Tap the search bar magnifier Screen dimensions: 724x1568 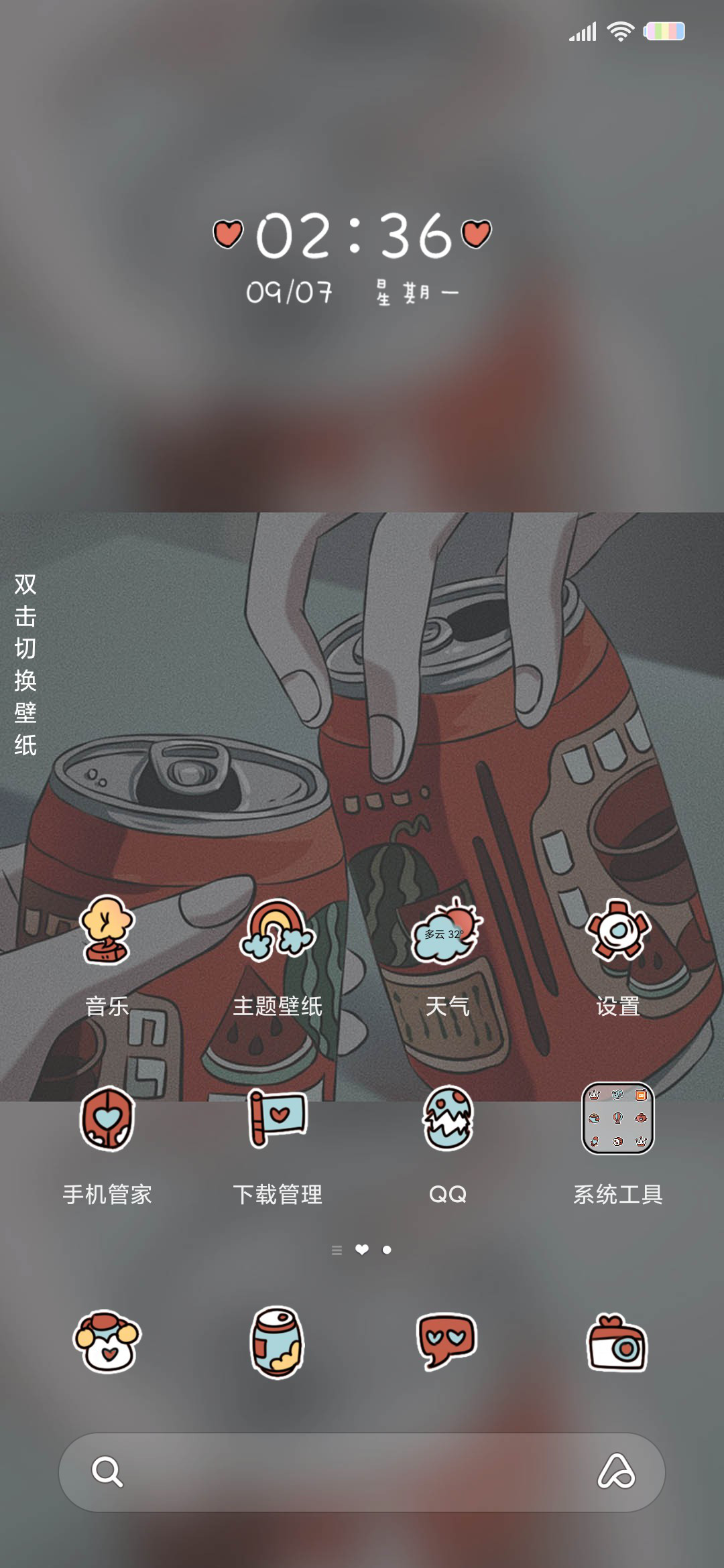(x=107, y=1472)
